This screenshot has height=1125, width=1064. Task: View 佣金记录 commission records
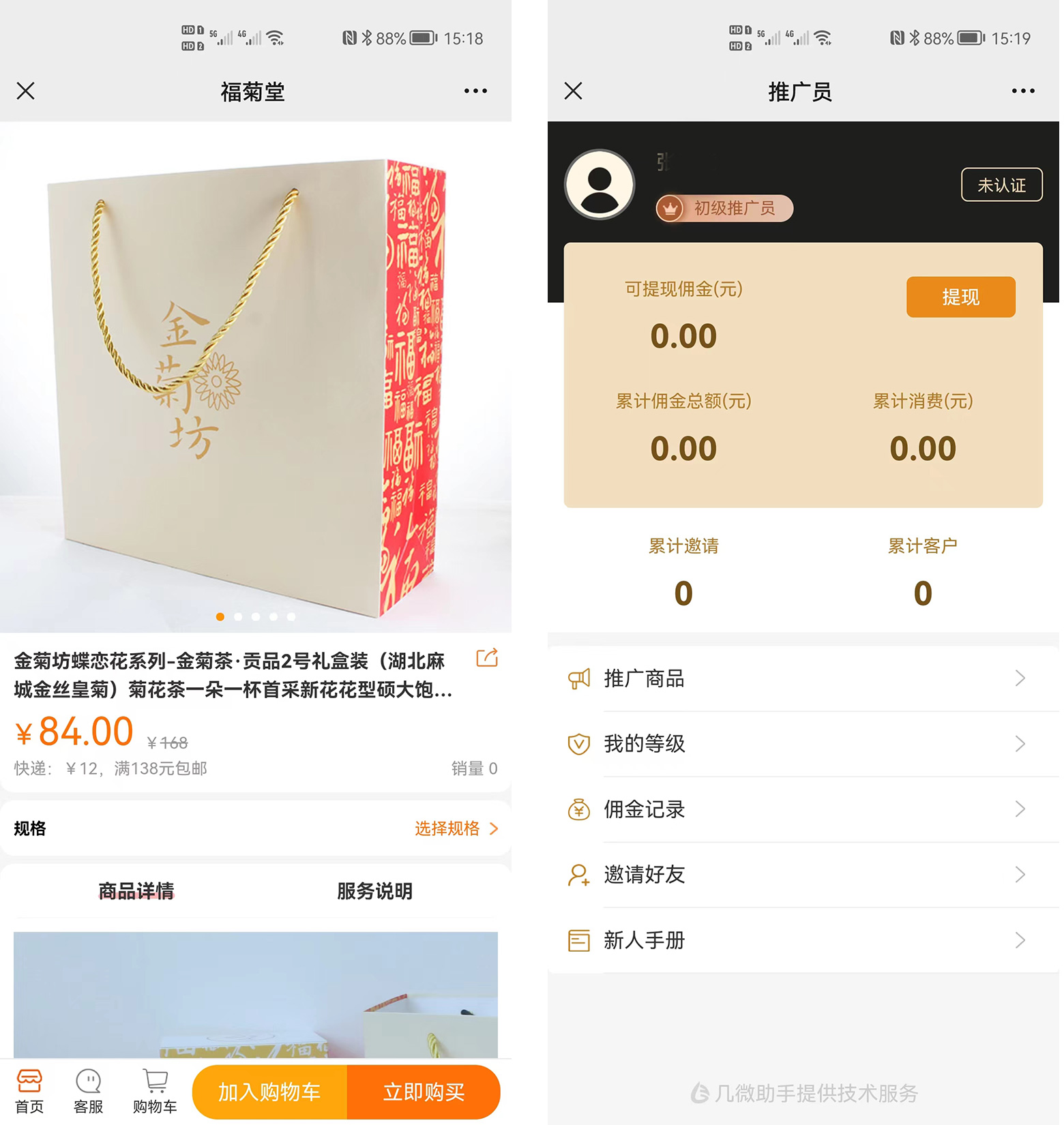coord(803,809)
